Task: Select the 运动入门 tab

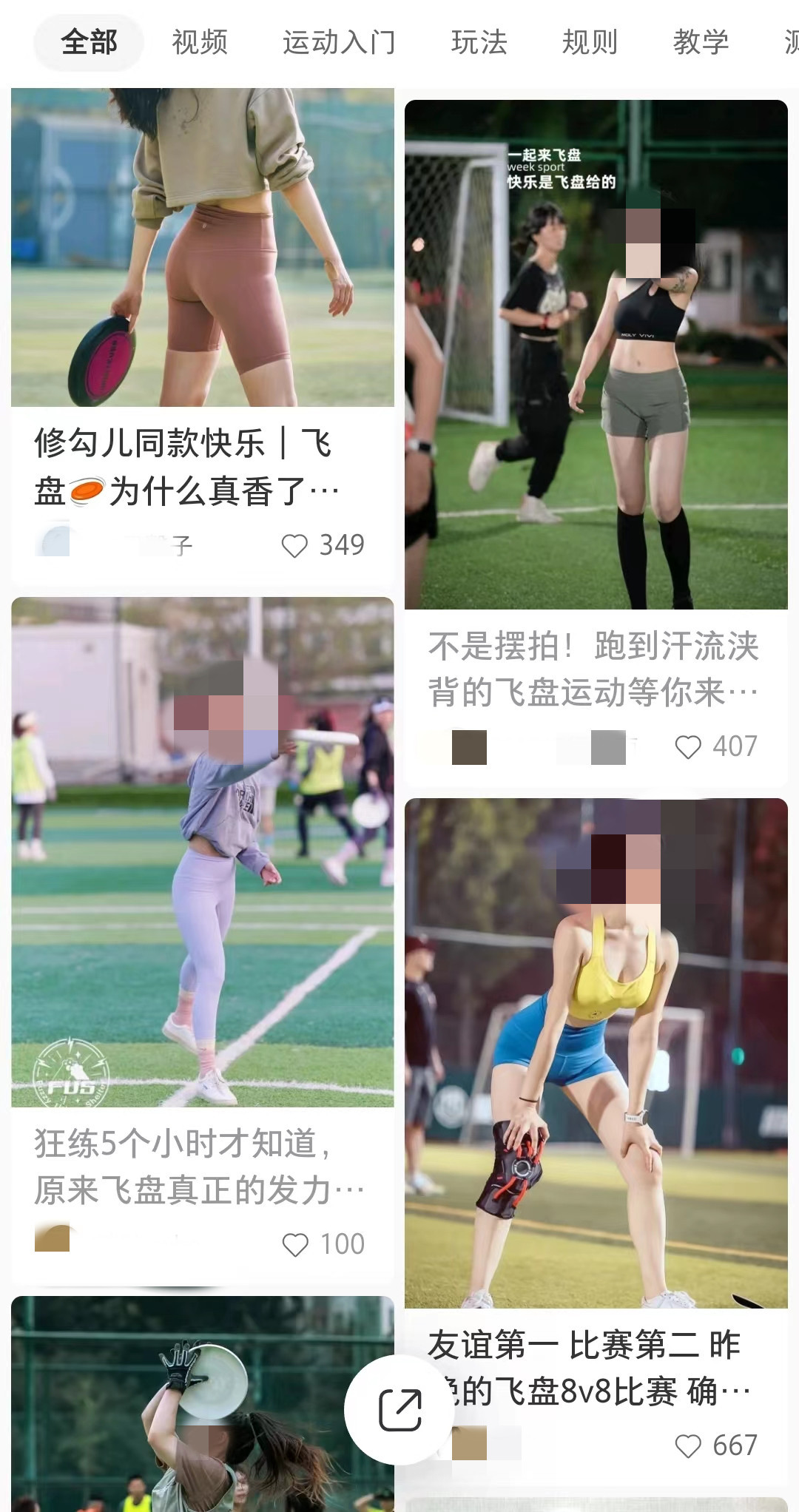Action: (339, 42)
